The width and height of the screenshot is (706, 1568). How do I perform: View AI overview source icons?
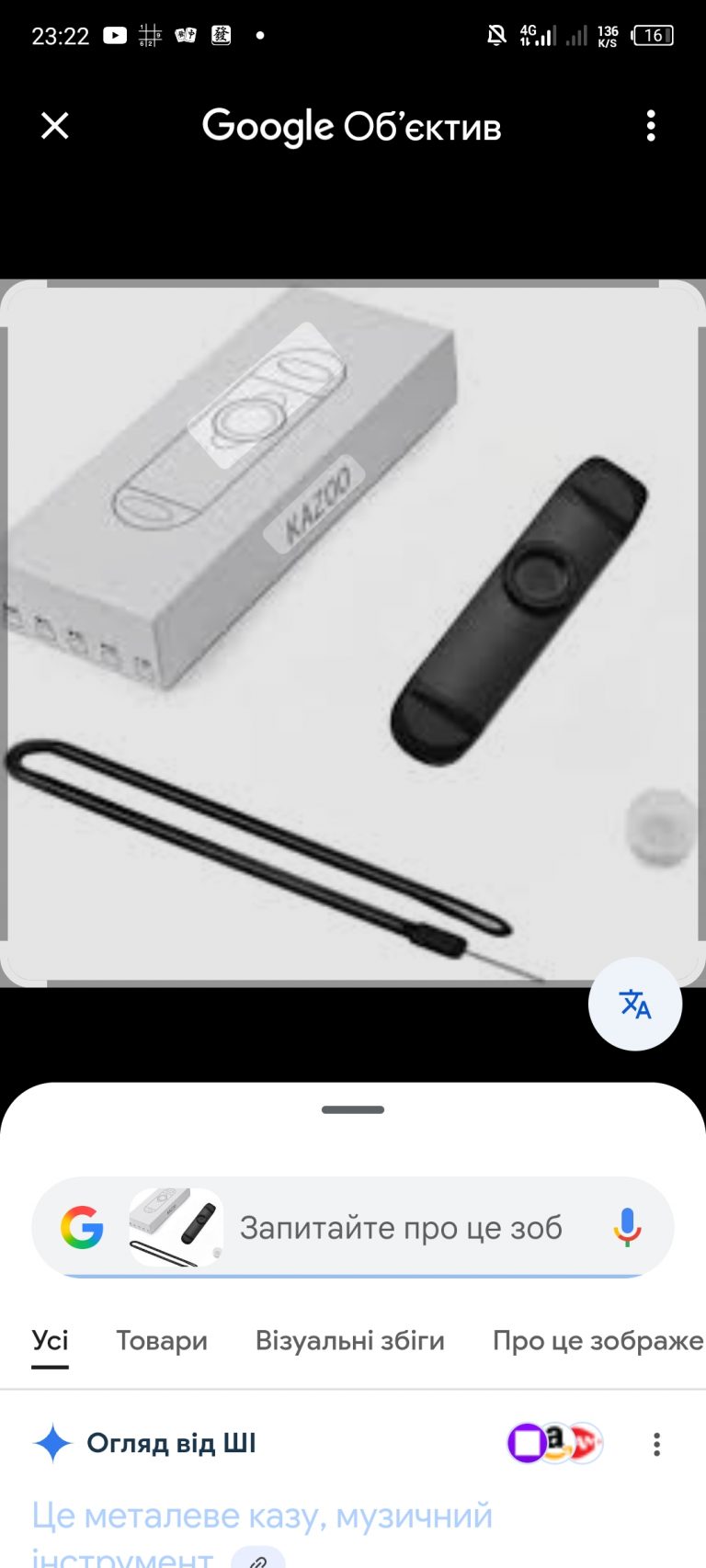pos(555,1443)
